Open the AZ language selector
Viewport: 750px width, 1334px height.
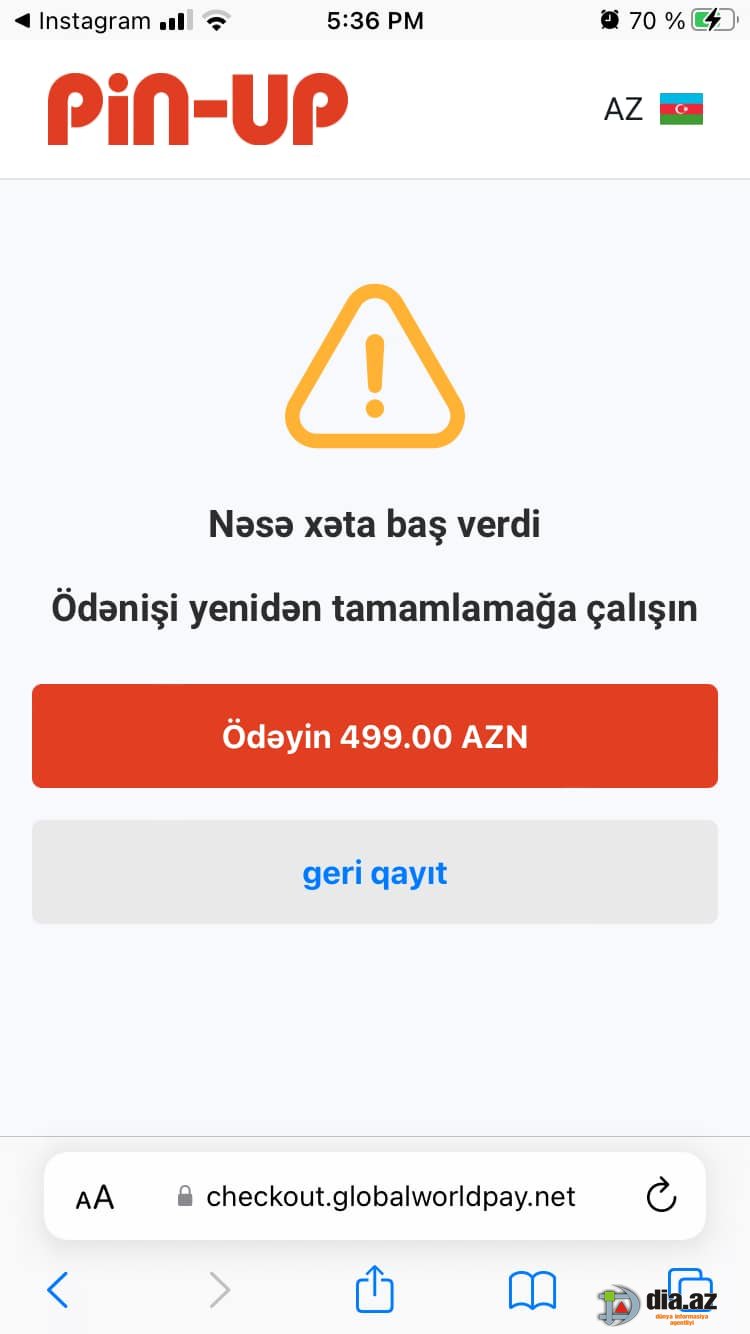point(653,108)
